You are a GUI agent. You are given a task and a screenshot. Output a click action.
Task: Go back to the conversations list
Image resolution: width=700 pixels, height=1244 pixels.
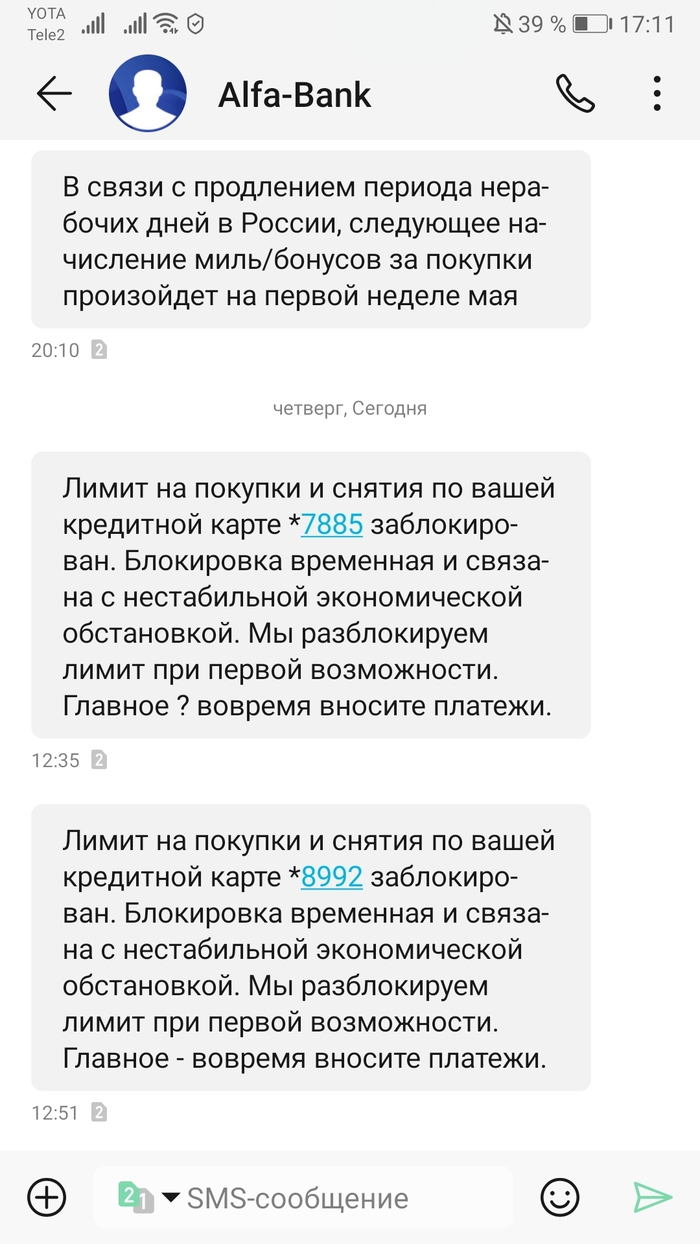[x=54, y=94]
